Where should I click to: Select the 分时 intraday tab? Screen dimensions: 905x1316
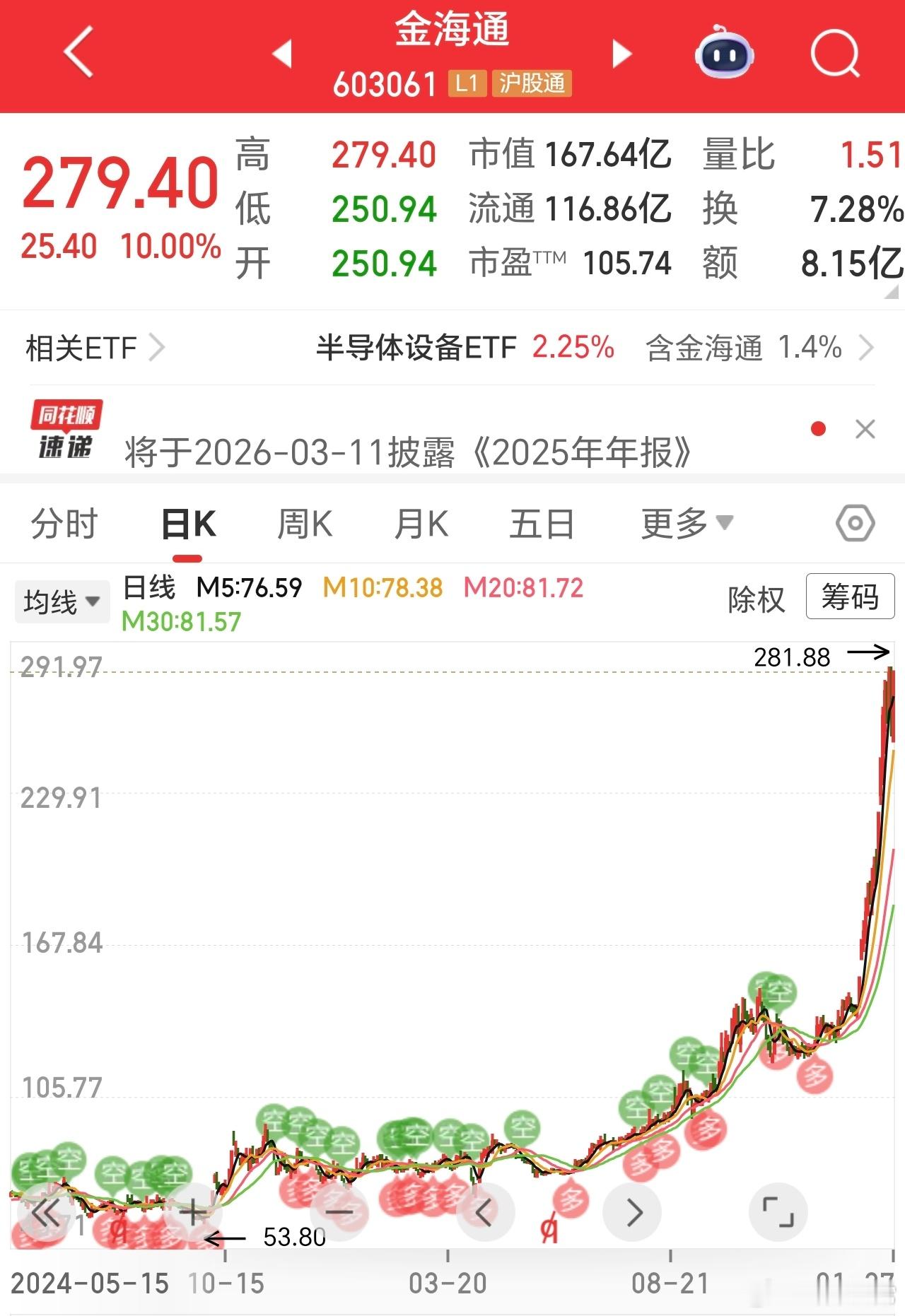pyautogui.click(x=62, y=523)
